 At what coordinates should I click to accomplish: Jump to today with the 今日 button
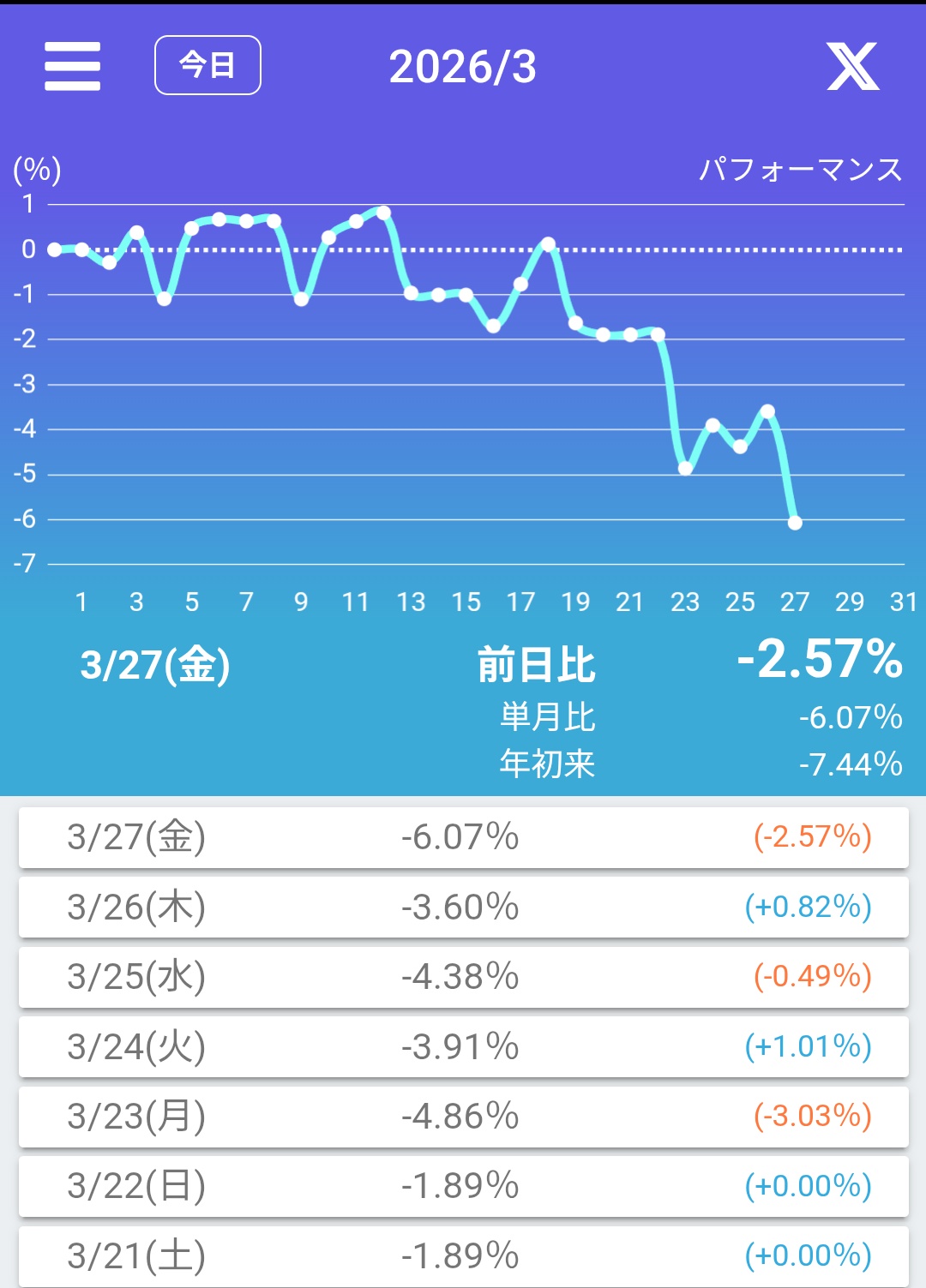(x=207, y=65)
